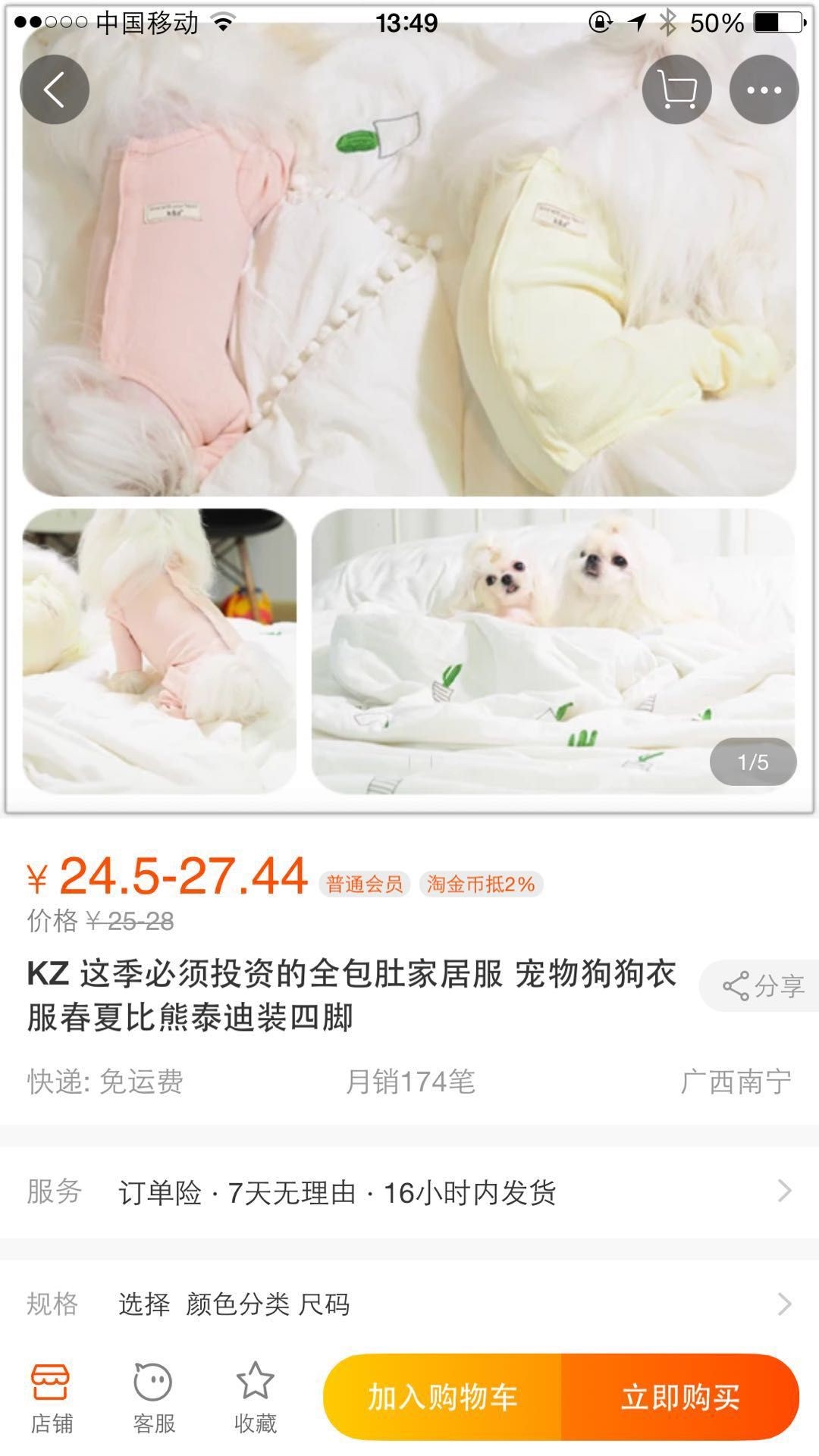Open the three-dot overflow menu
Image resolution: width=819 pixels, height=1456 pixels.
click(x=764, y=90)
